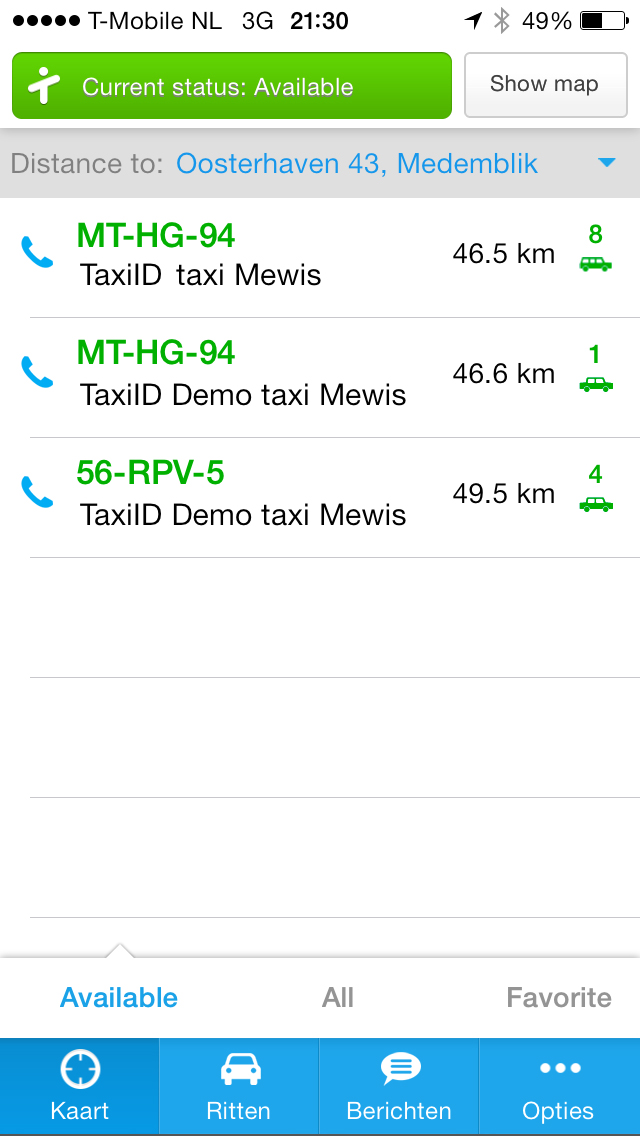Open the 56-RPV-5 taxi row

320,498
